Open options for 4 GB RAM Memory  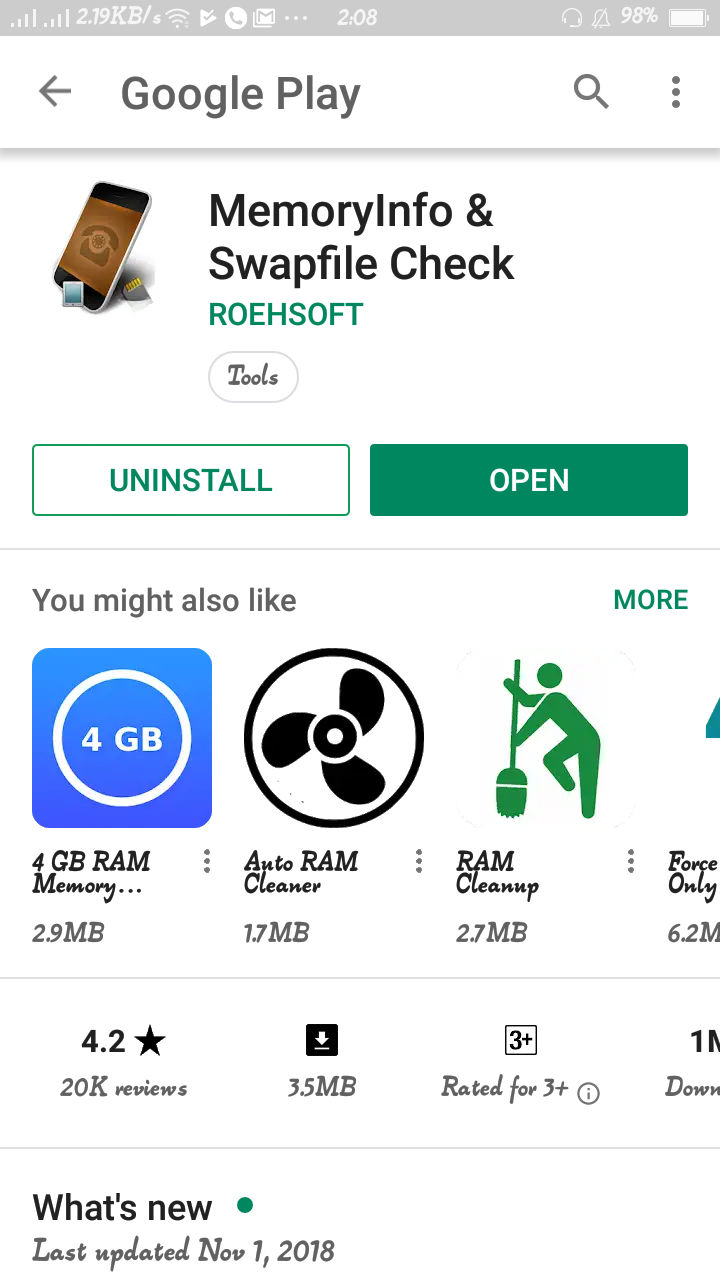pos(207,862)
